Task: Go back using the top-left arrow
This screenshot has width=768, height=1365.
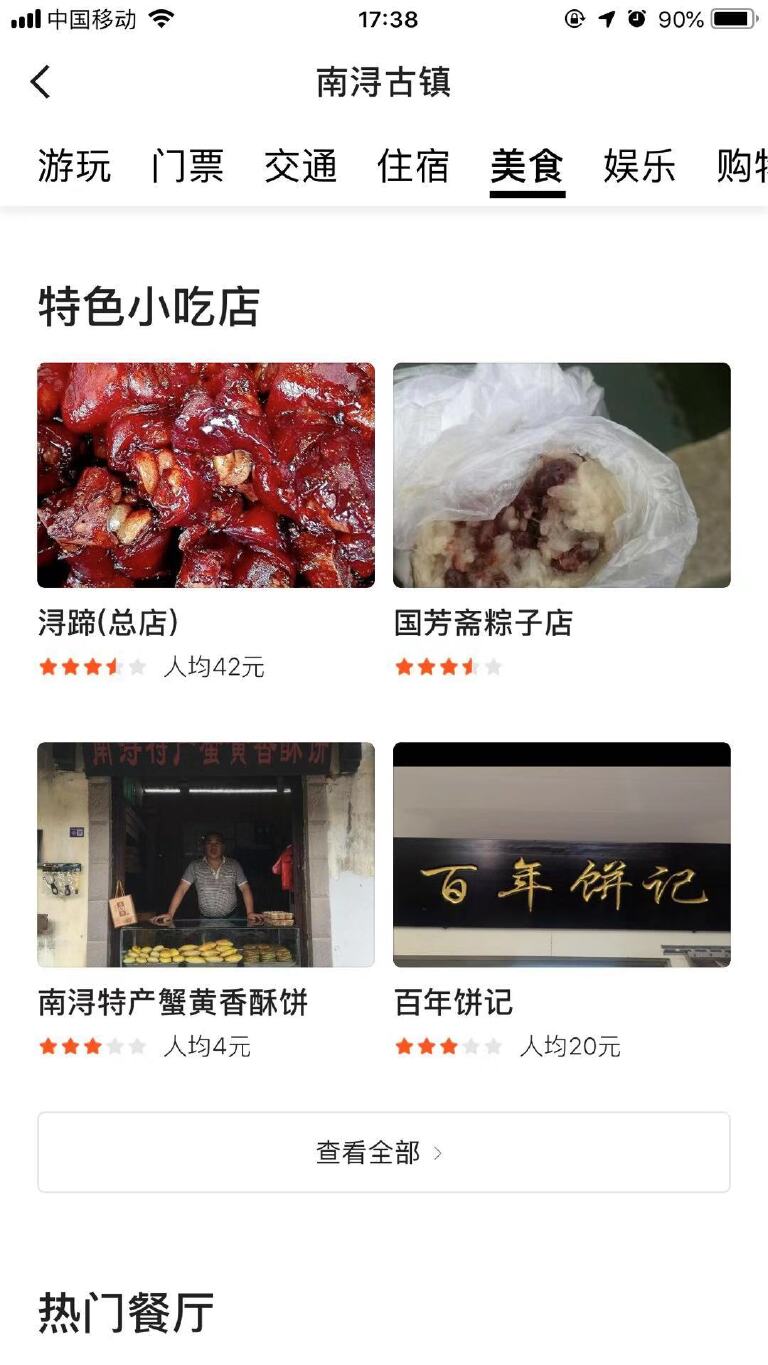Action: (x=40, y=82)
